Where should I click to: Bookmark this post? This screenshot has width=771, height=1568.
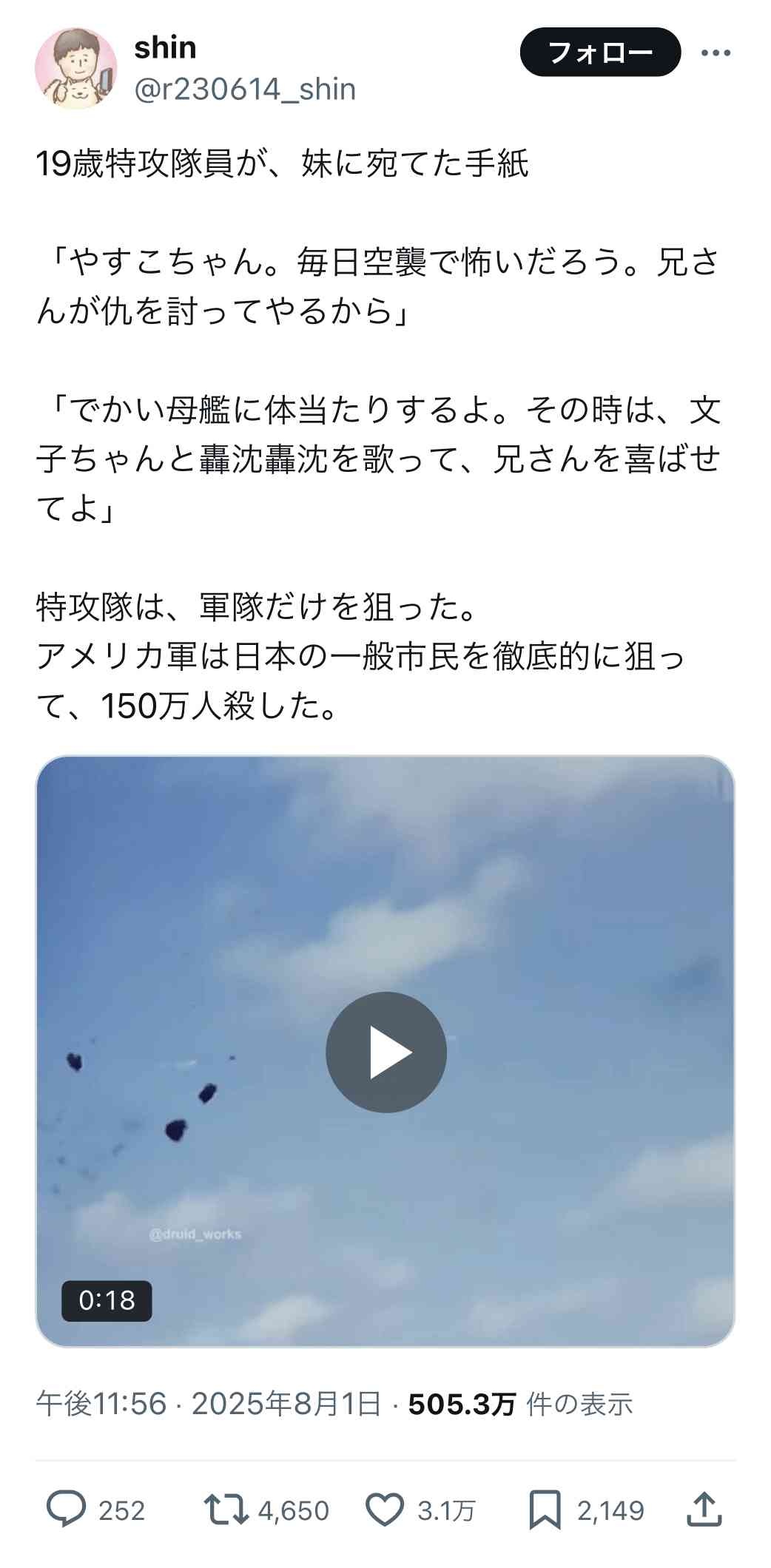545,1510
